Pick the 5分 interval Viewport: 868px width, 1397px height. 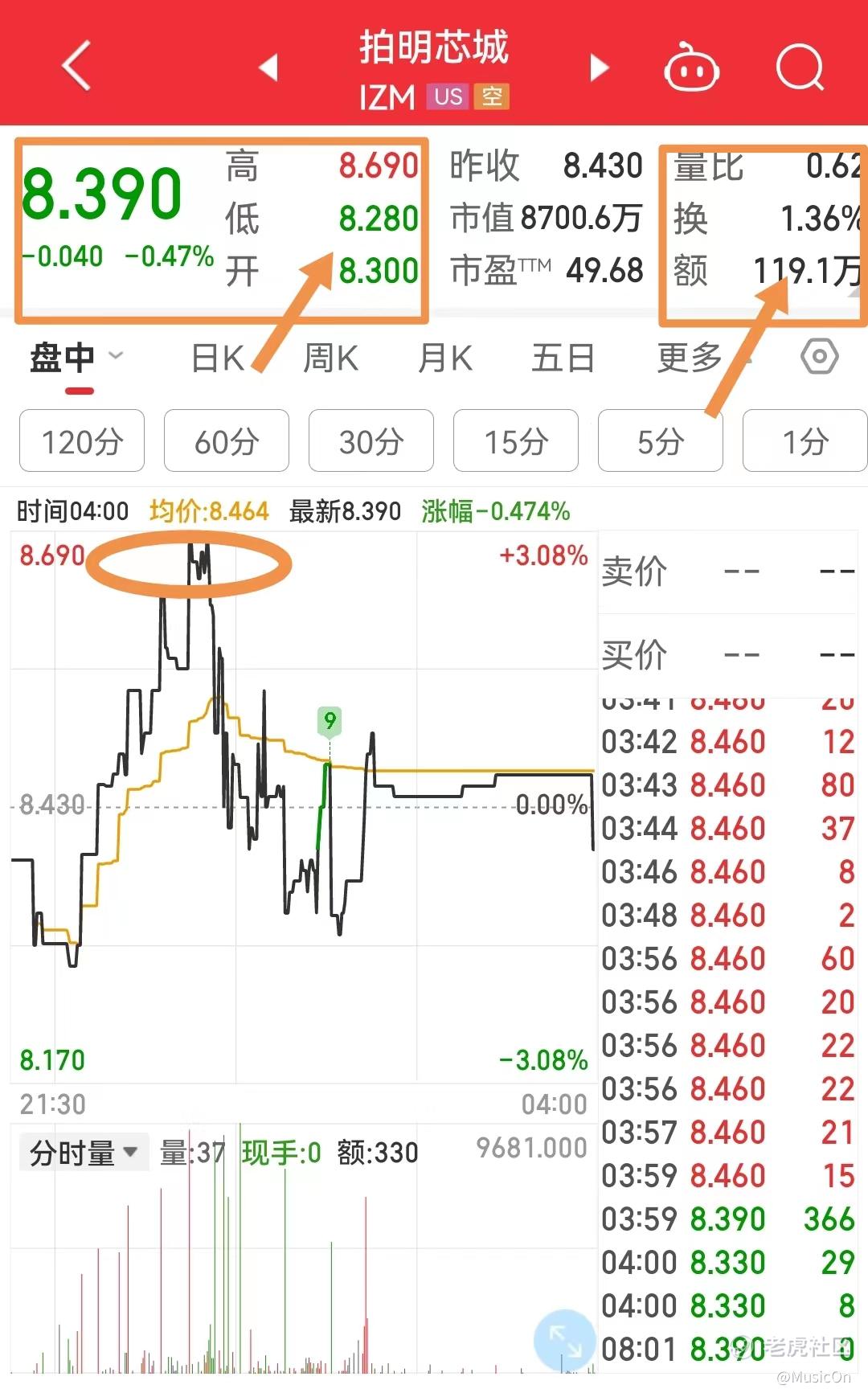(x=661, y=441)
